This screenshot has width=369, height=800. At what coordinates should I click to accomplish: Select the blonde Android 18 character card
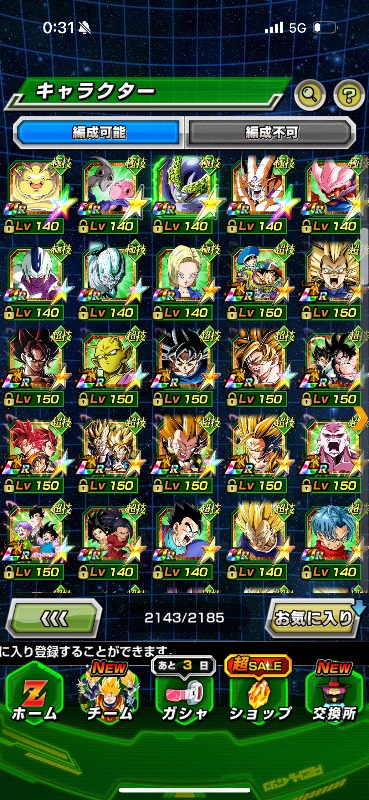[184, 281]
